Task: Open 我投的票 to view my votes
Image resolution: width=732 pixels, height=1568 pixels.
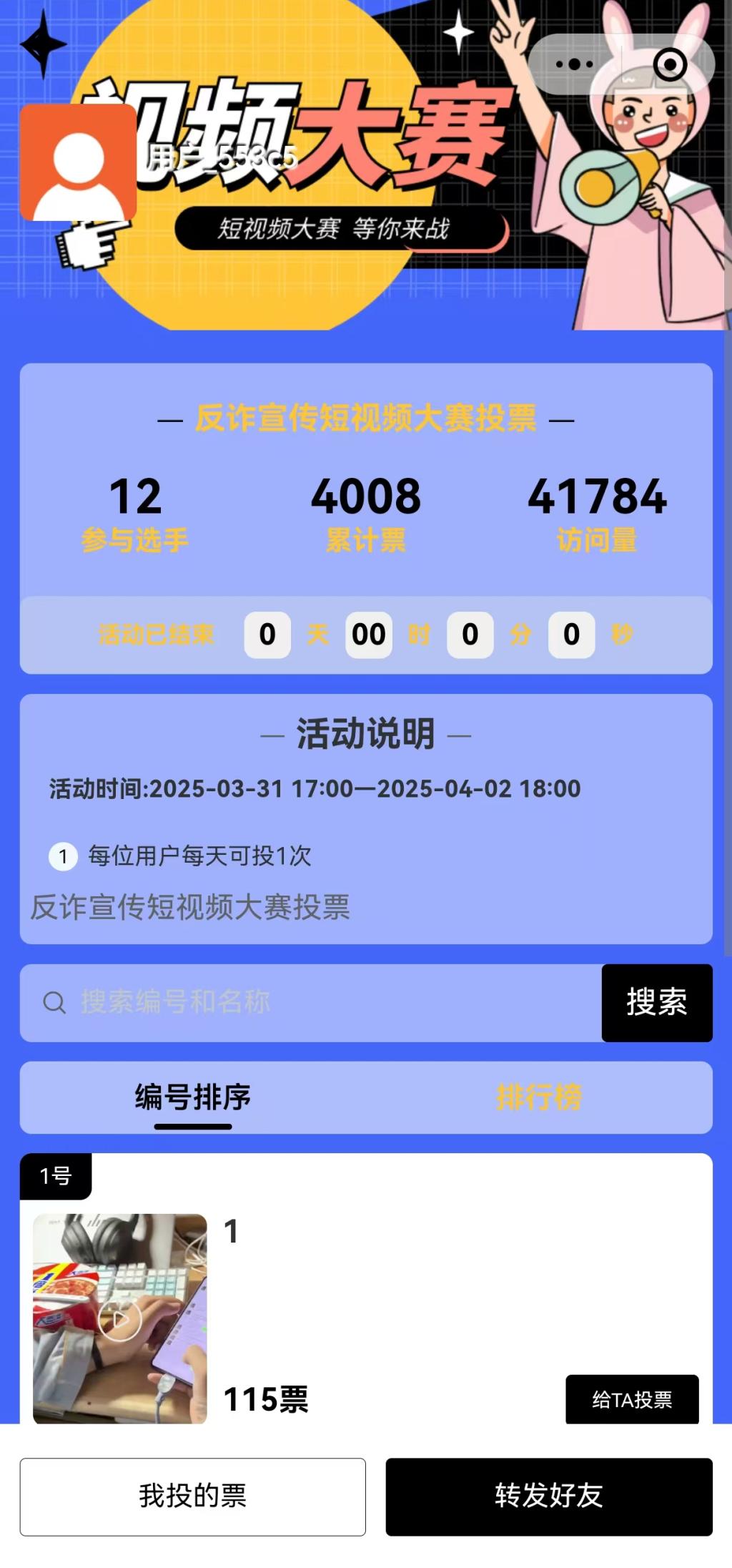Action: [193, 1496]
